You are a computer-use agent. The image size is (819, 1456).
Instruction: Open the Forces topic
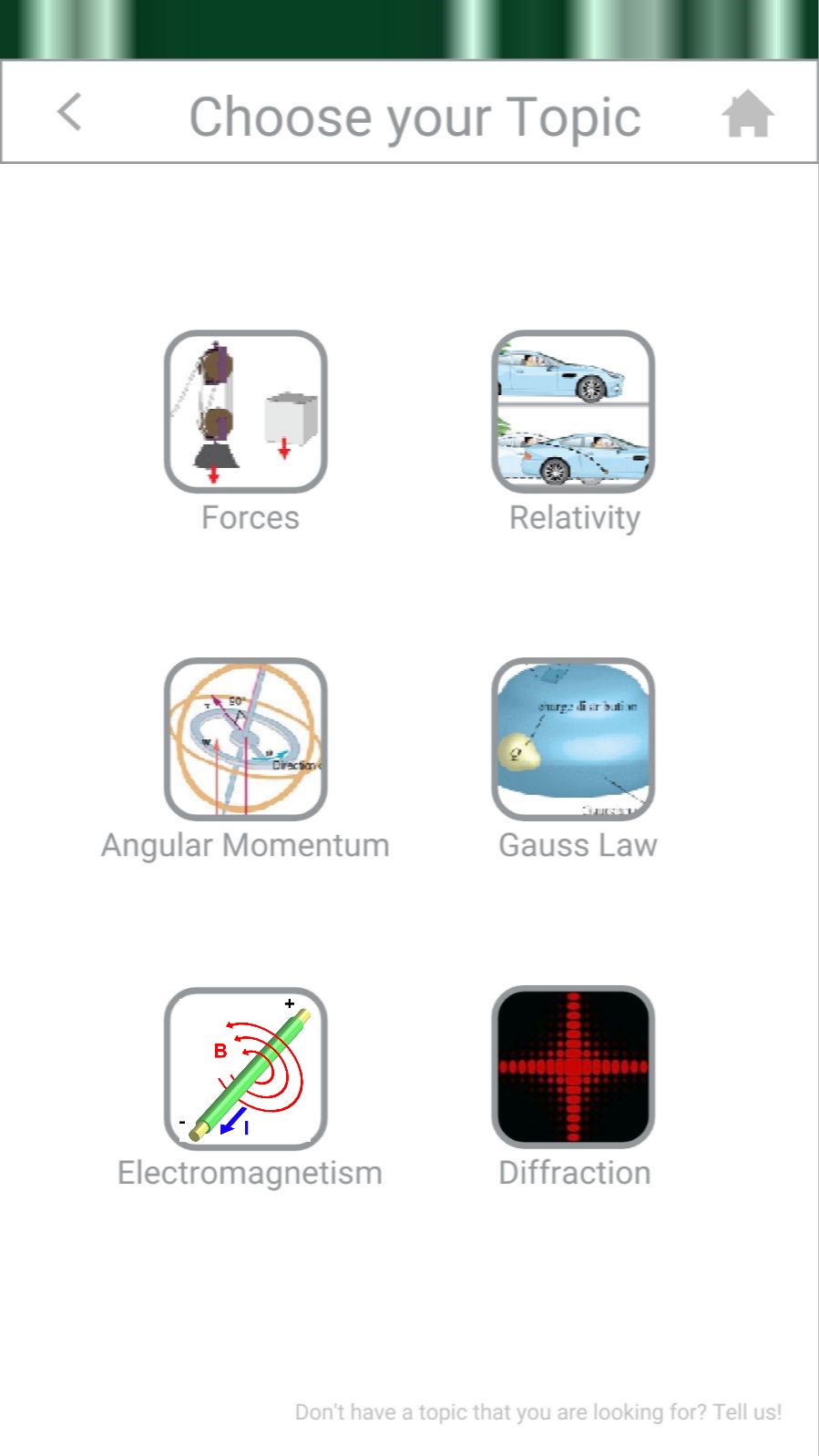(x=246, y=412)
